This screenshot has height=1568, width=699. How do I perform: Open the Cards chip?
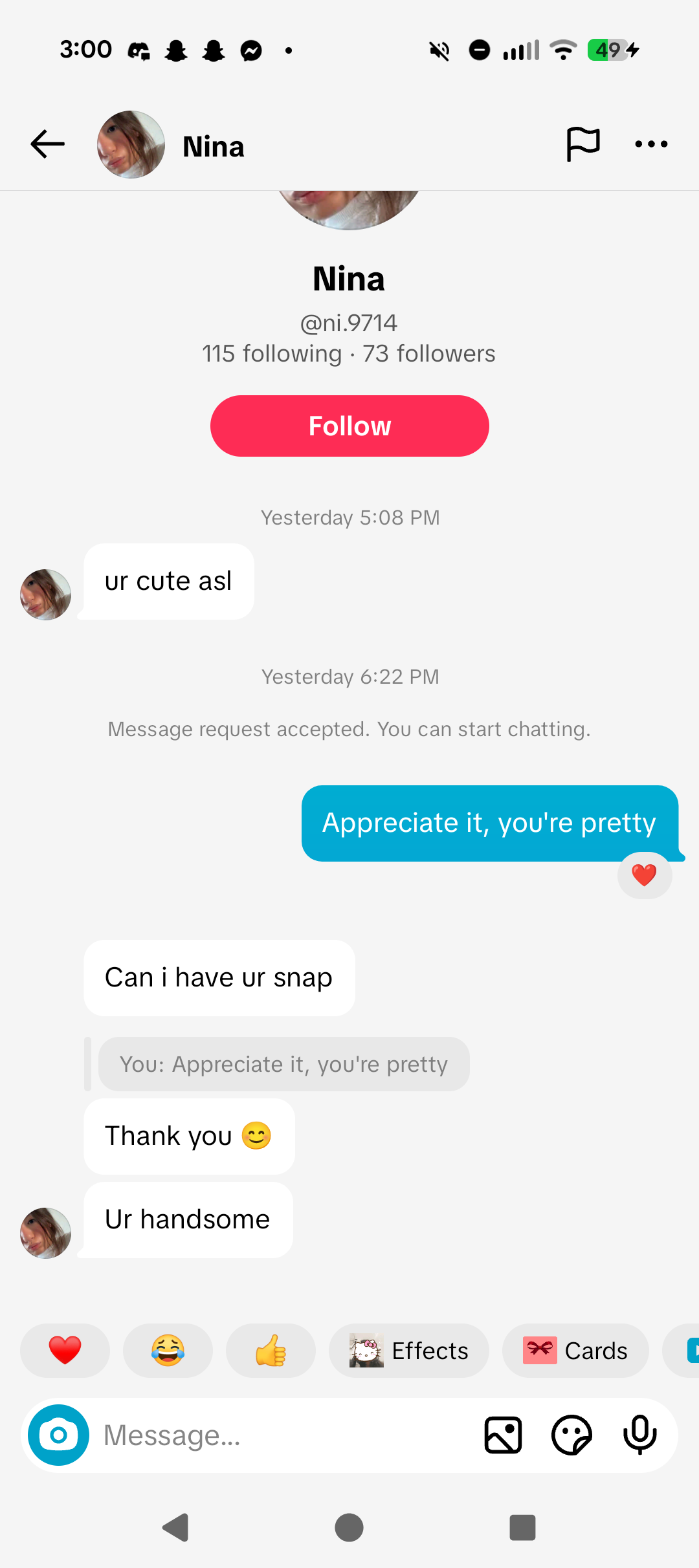click(x=575, y=1351)
